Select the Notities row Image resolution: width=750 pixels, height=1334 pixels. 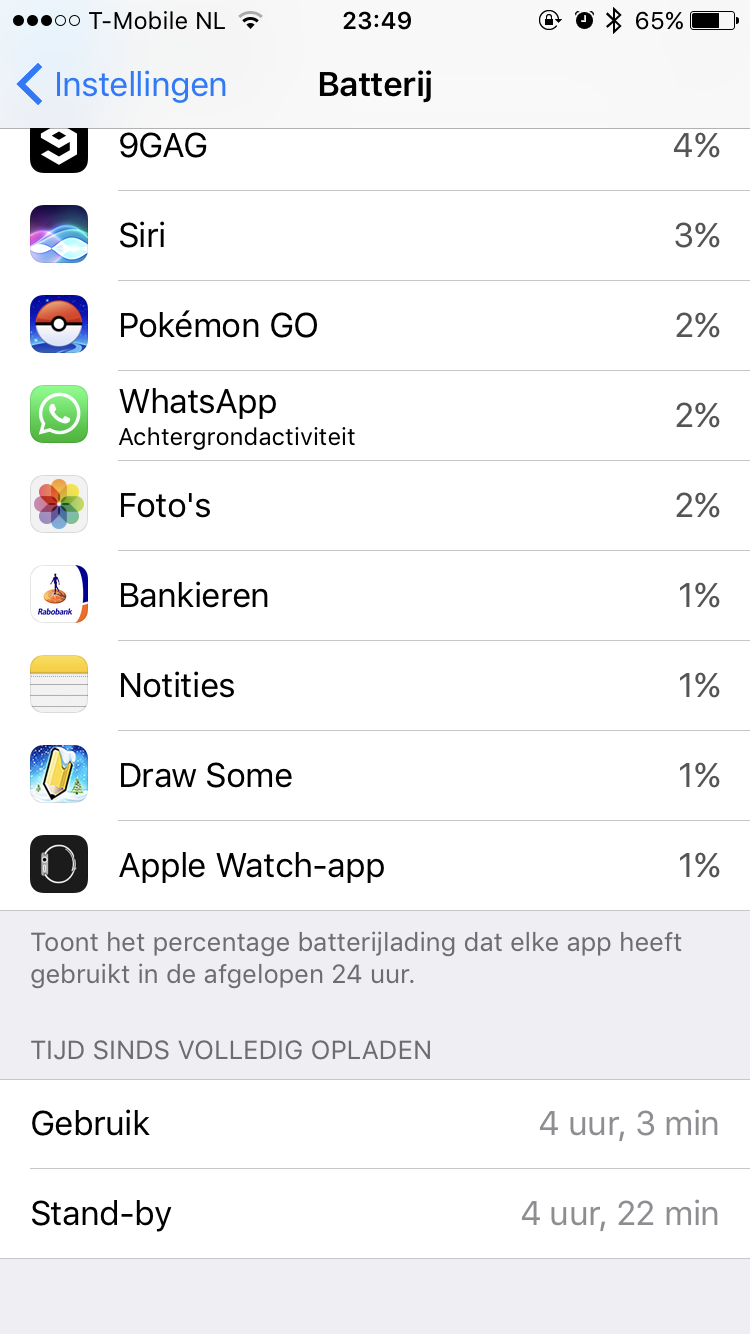[x=375, y=686]
